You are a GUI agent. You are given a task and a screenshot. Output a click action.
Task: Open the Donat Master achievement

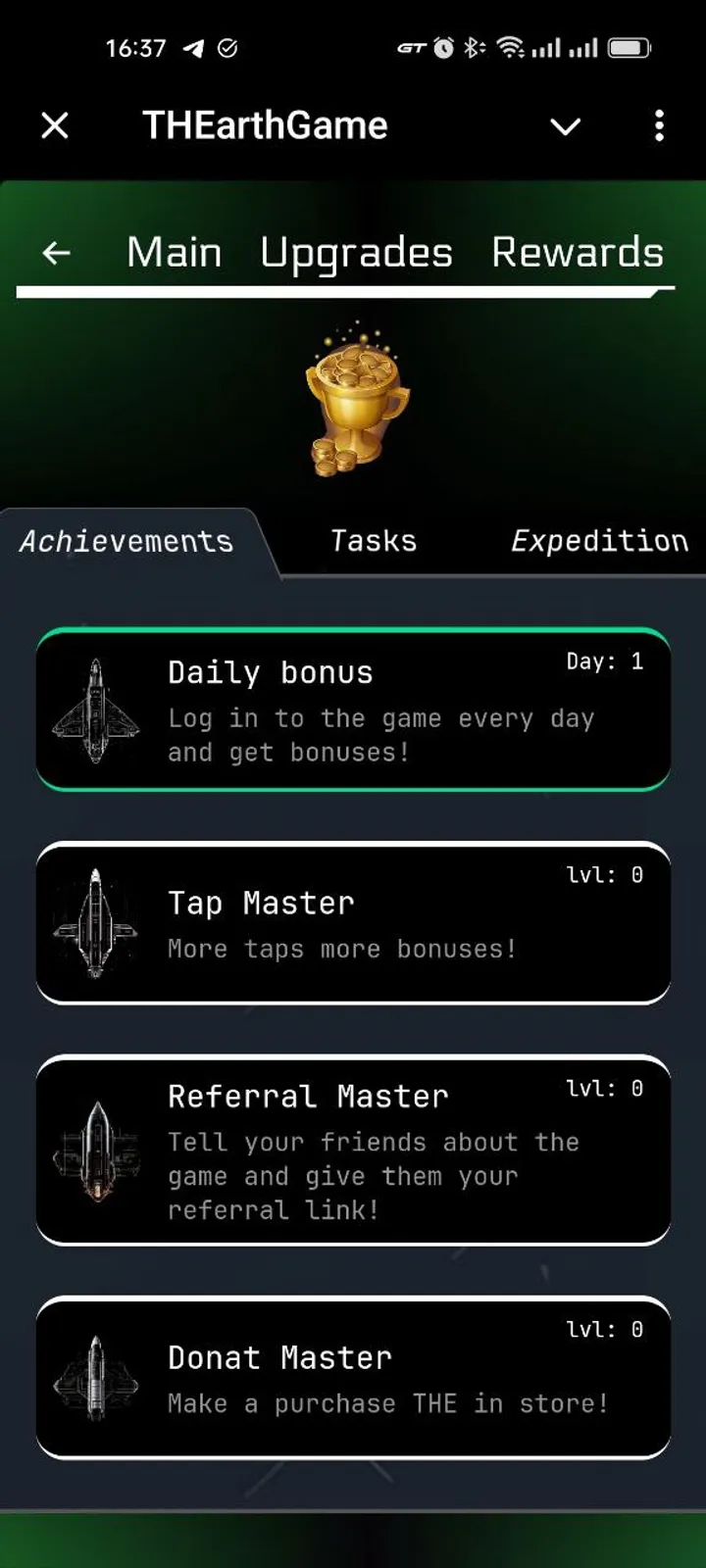pos(353,1378)
